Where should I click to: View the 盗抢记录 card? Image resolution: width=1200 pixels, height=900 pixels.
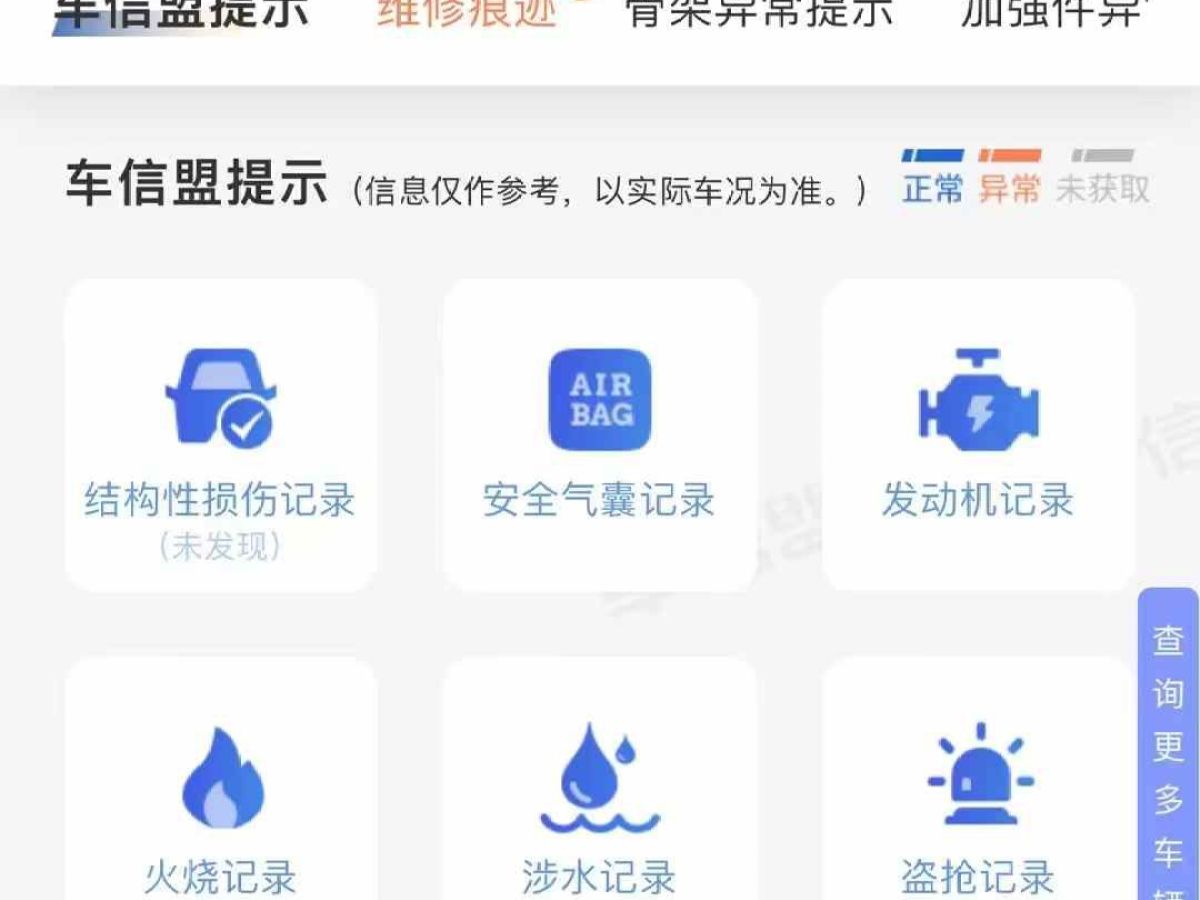(x=978, y=790)
